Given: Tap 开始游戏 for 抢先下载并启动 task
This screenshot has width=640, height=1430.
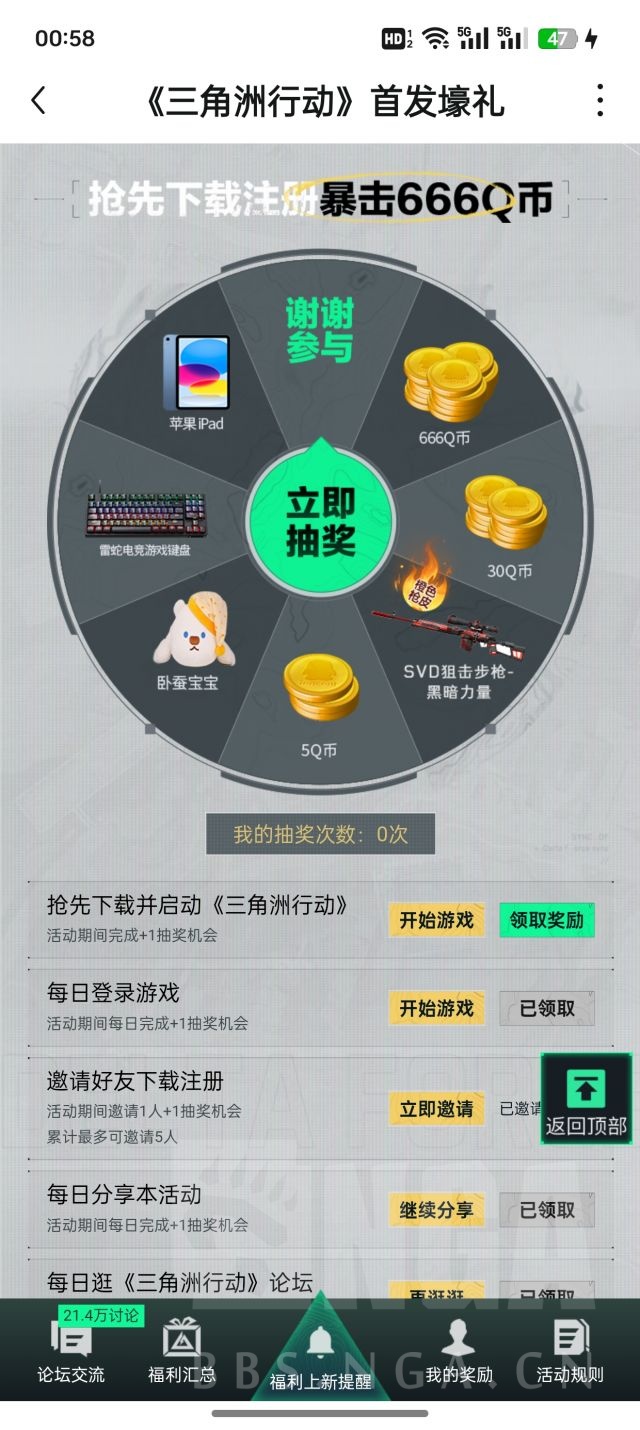Looking at the screenshot, I should 436,920.
